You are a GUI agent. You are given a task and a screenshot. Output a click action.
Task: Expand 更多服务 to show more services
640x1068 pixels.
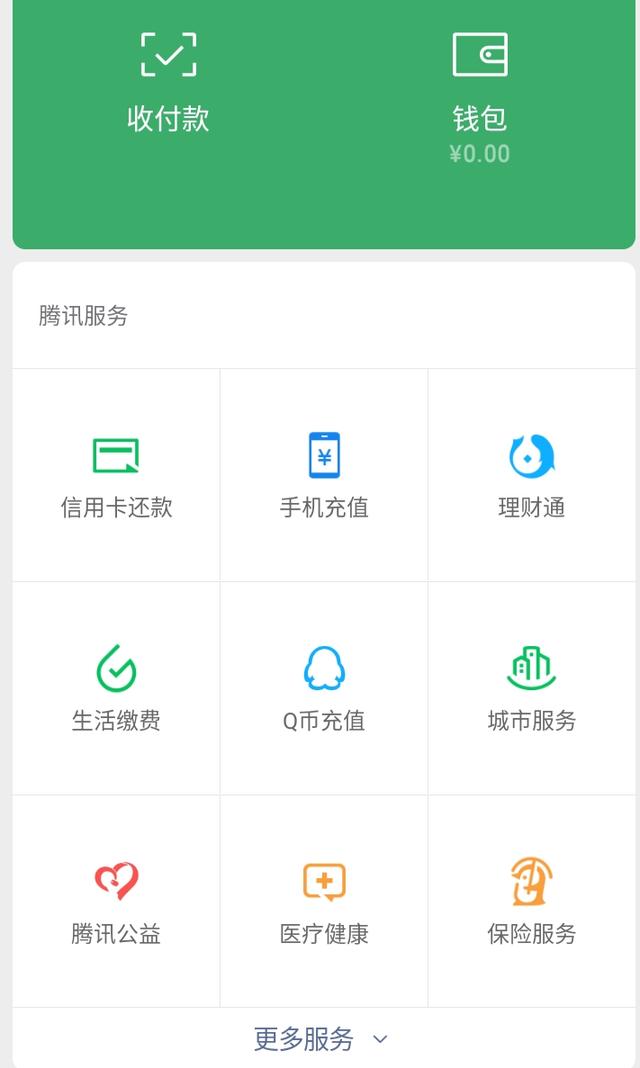click(320, 1039)
